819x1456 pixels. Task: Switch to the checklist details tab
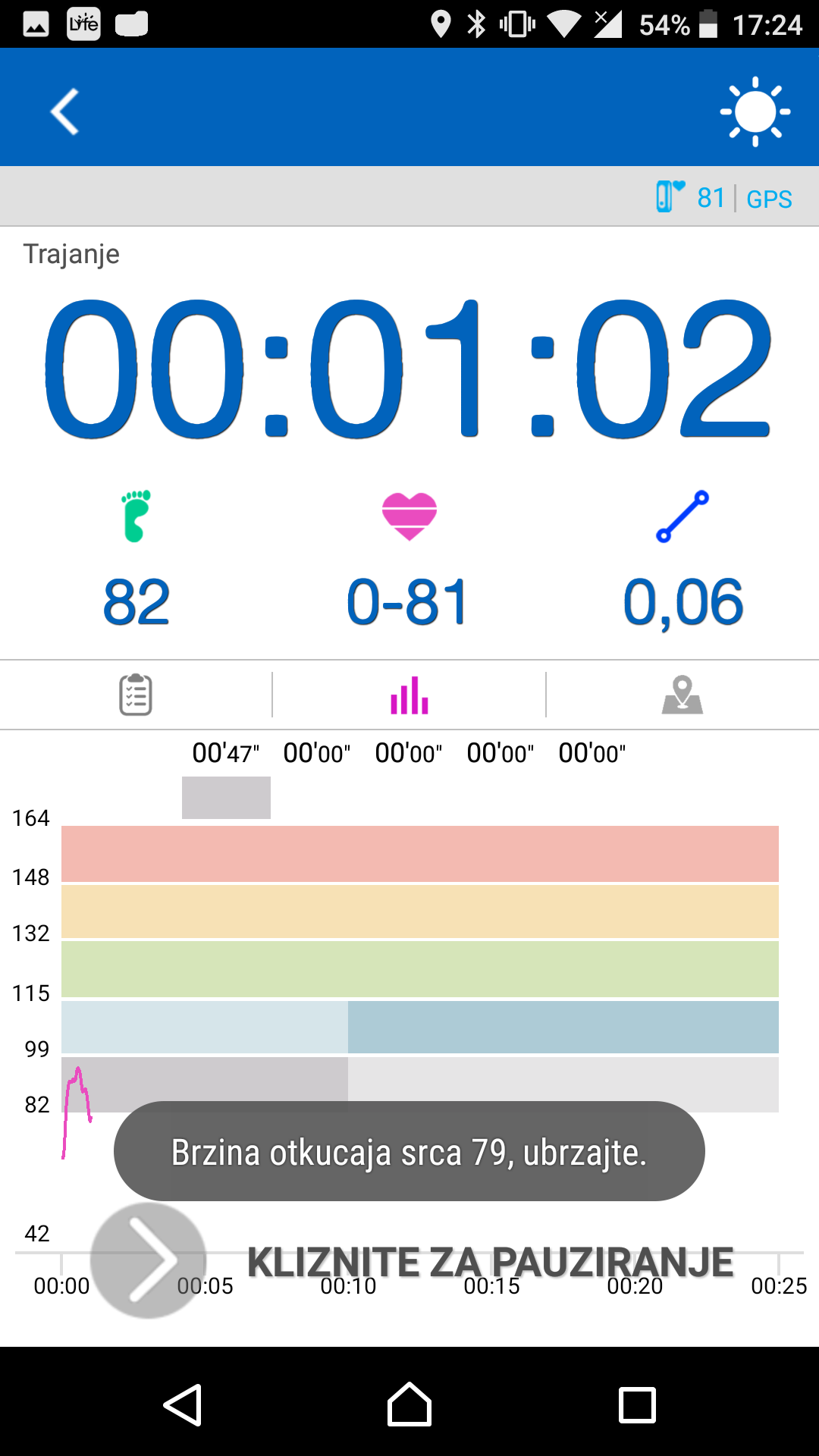click(136, 695)
